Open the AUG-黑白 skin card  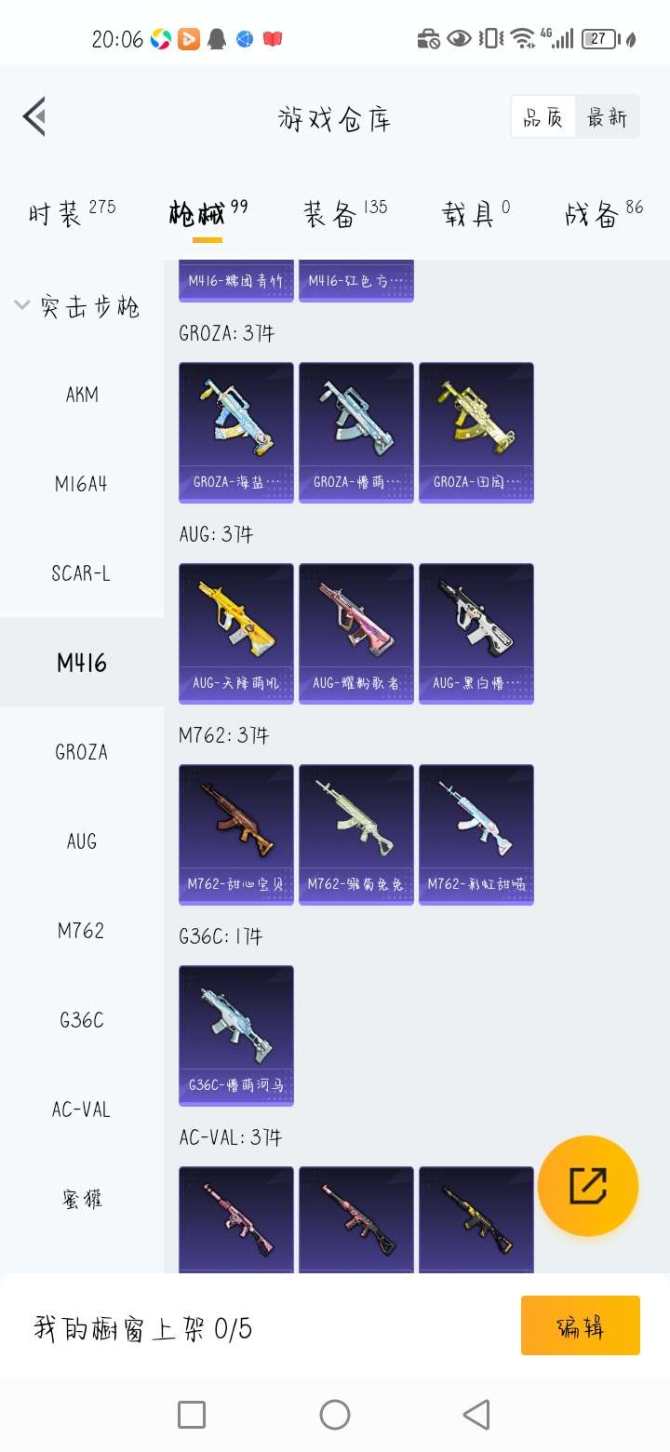pyautogui.click(x=476, y=632)
